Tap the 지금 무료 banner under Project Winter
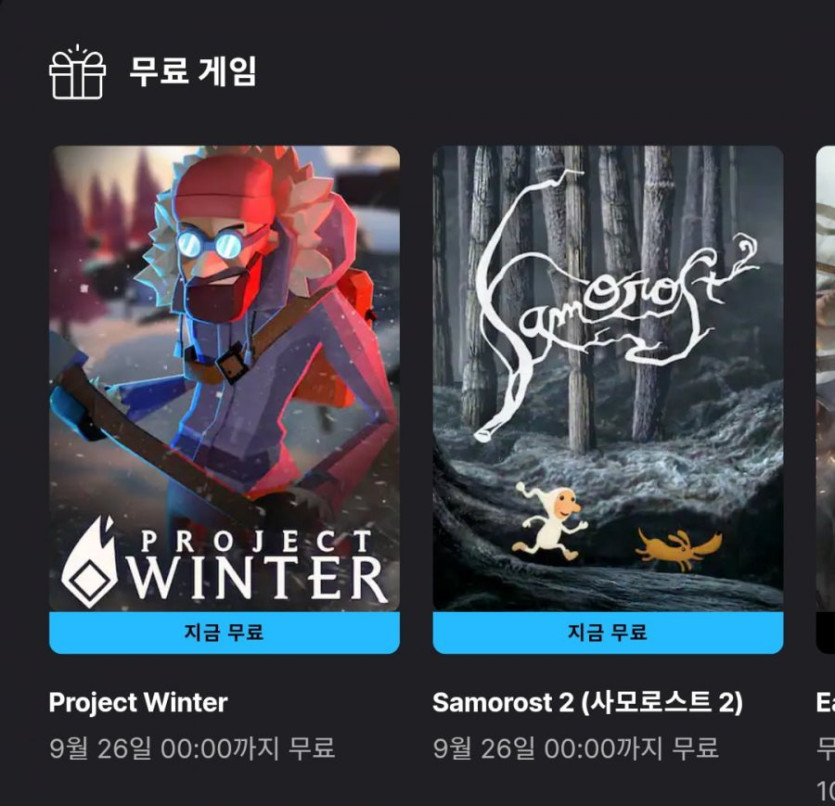835x806 pixels. (224, 632)
